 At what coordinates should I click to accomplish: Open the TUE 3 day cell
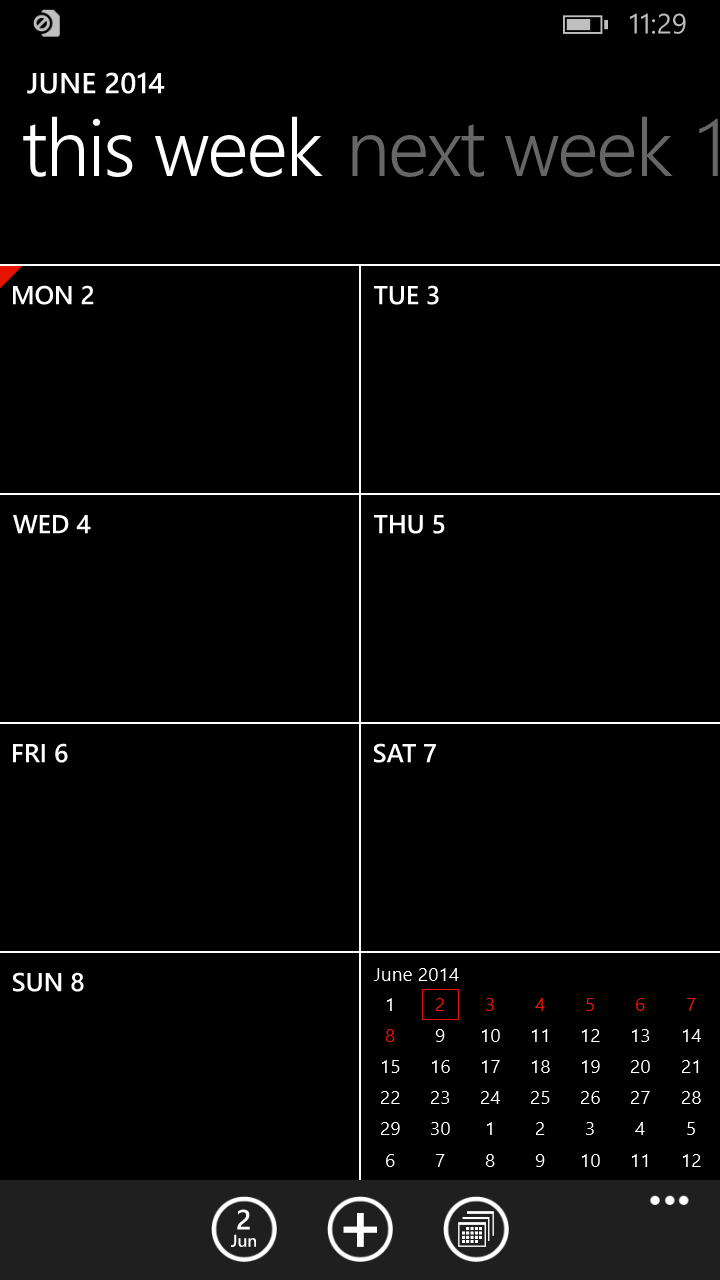click(x=540, y=379)
